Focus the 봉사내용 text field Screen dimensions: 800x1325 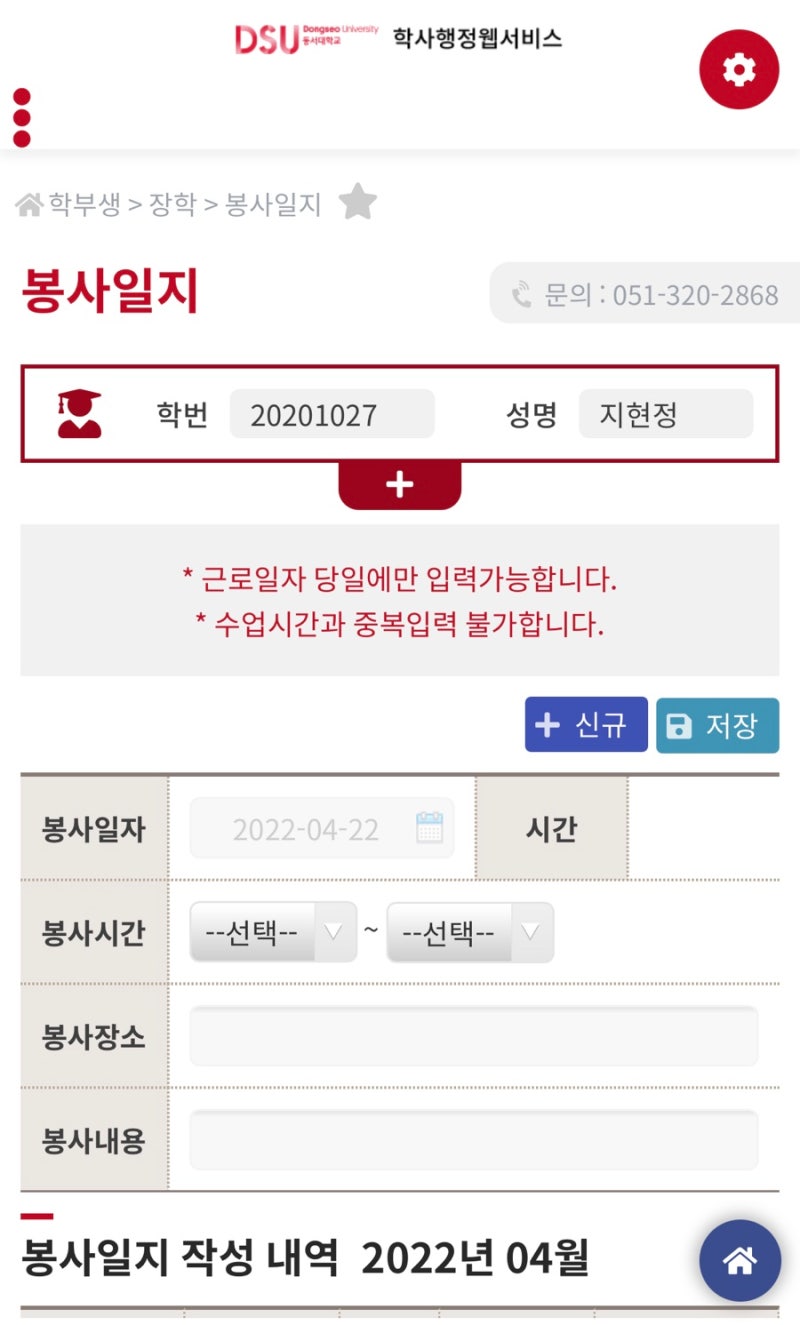point(474,1140)
